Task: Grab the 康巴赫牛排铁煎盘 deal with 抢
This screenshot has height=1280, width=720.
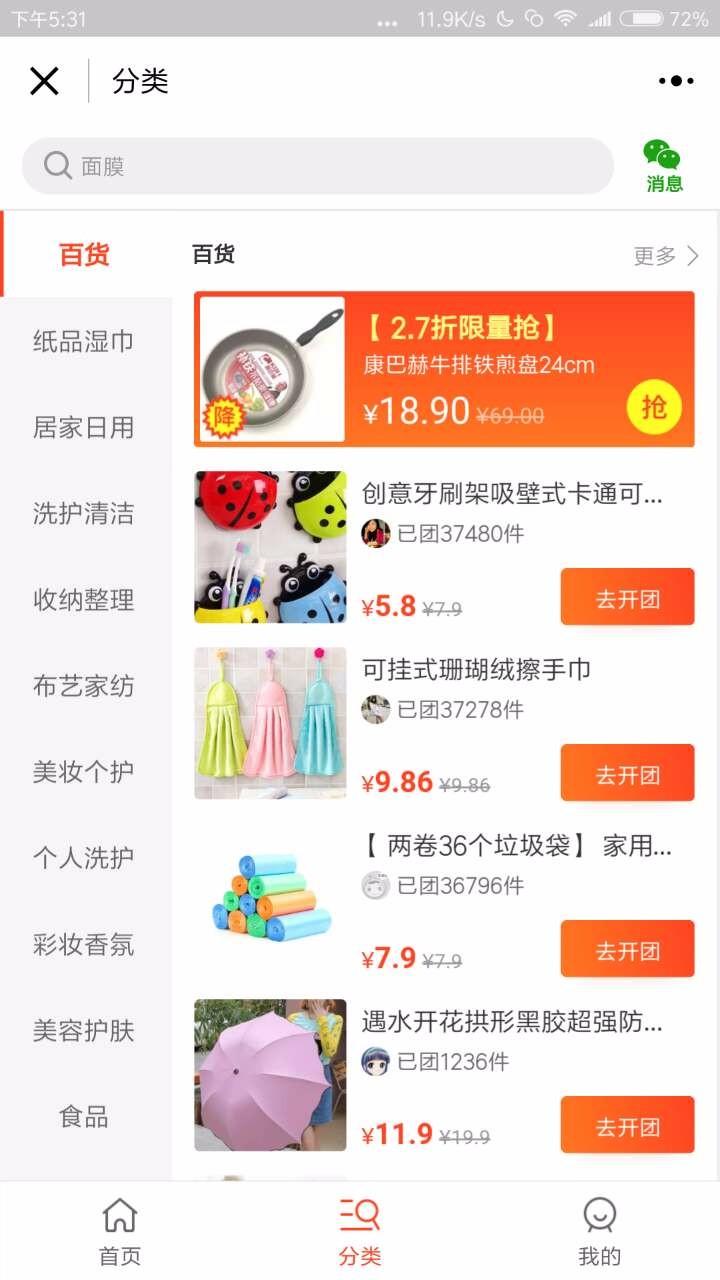Action: [x=654, y=407]
